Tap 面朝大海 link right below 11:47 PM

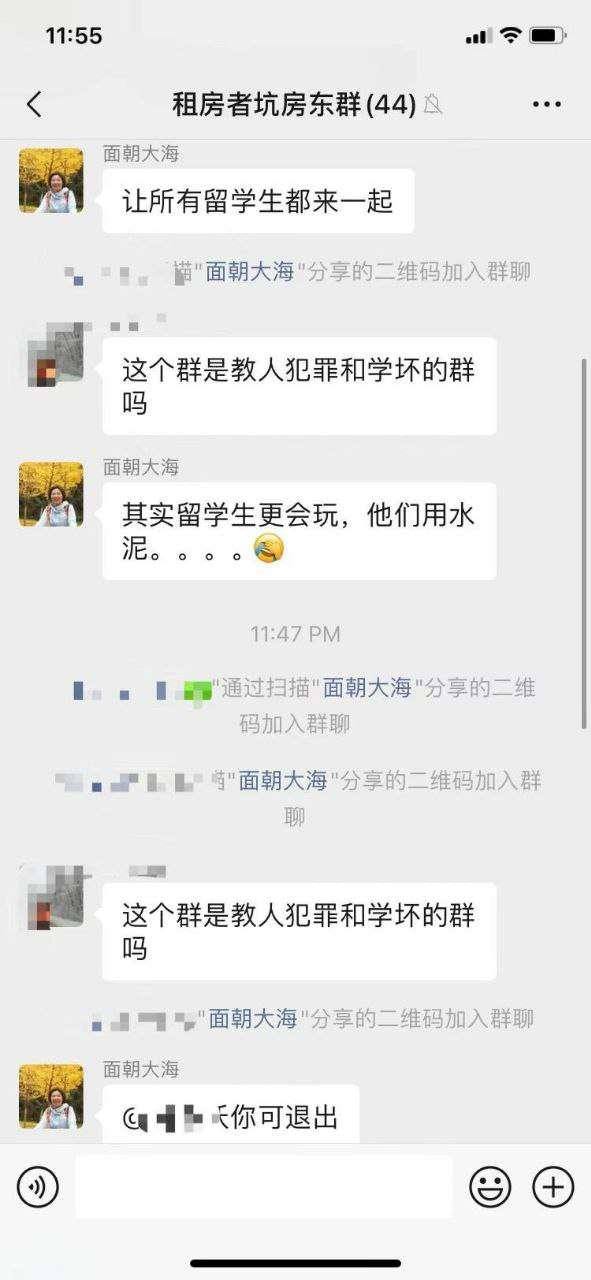[x=367, y=688]
